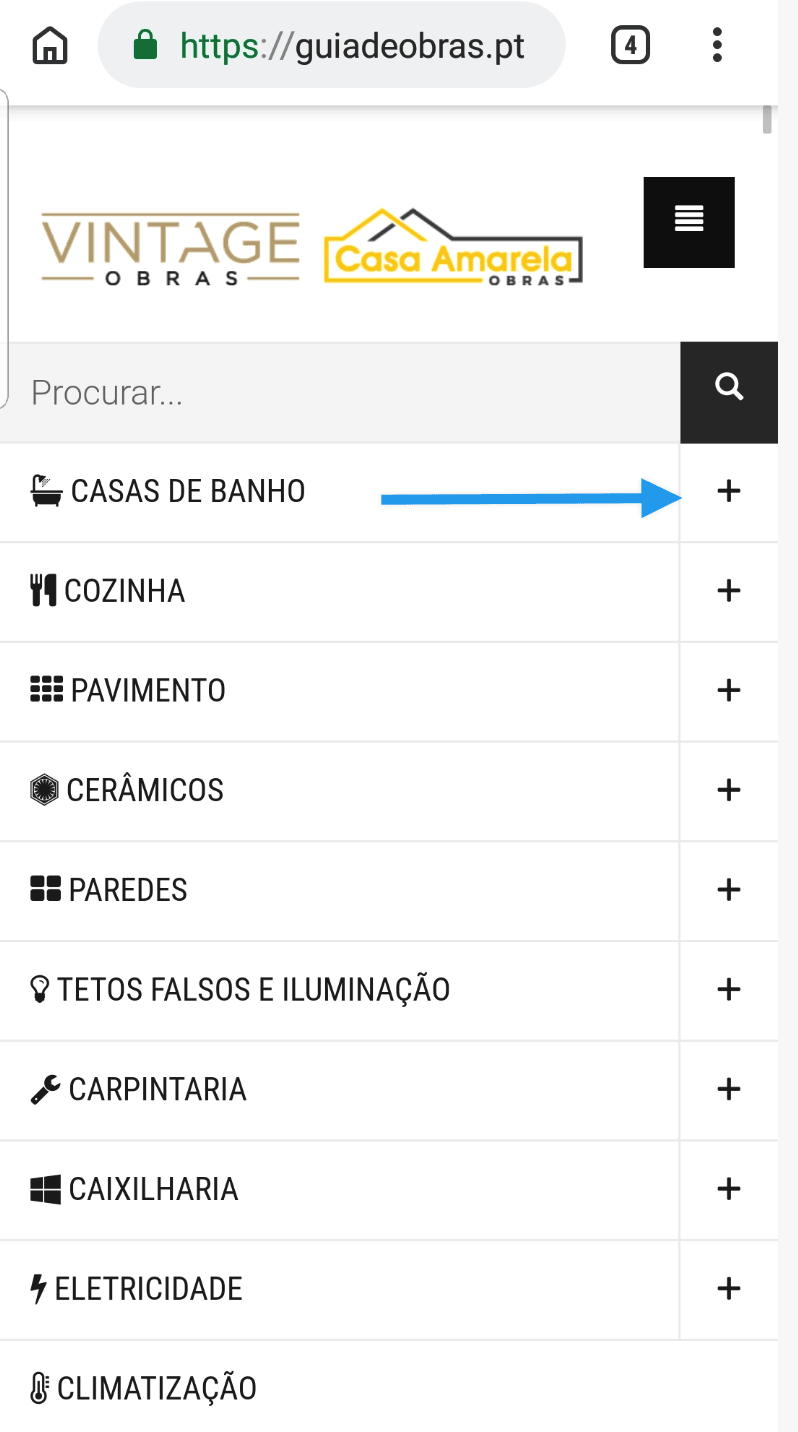Viewport: 798px width, 1432px height.
Task: Open the Pavimento category
Action: (147, 691)
